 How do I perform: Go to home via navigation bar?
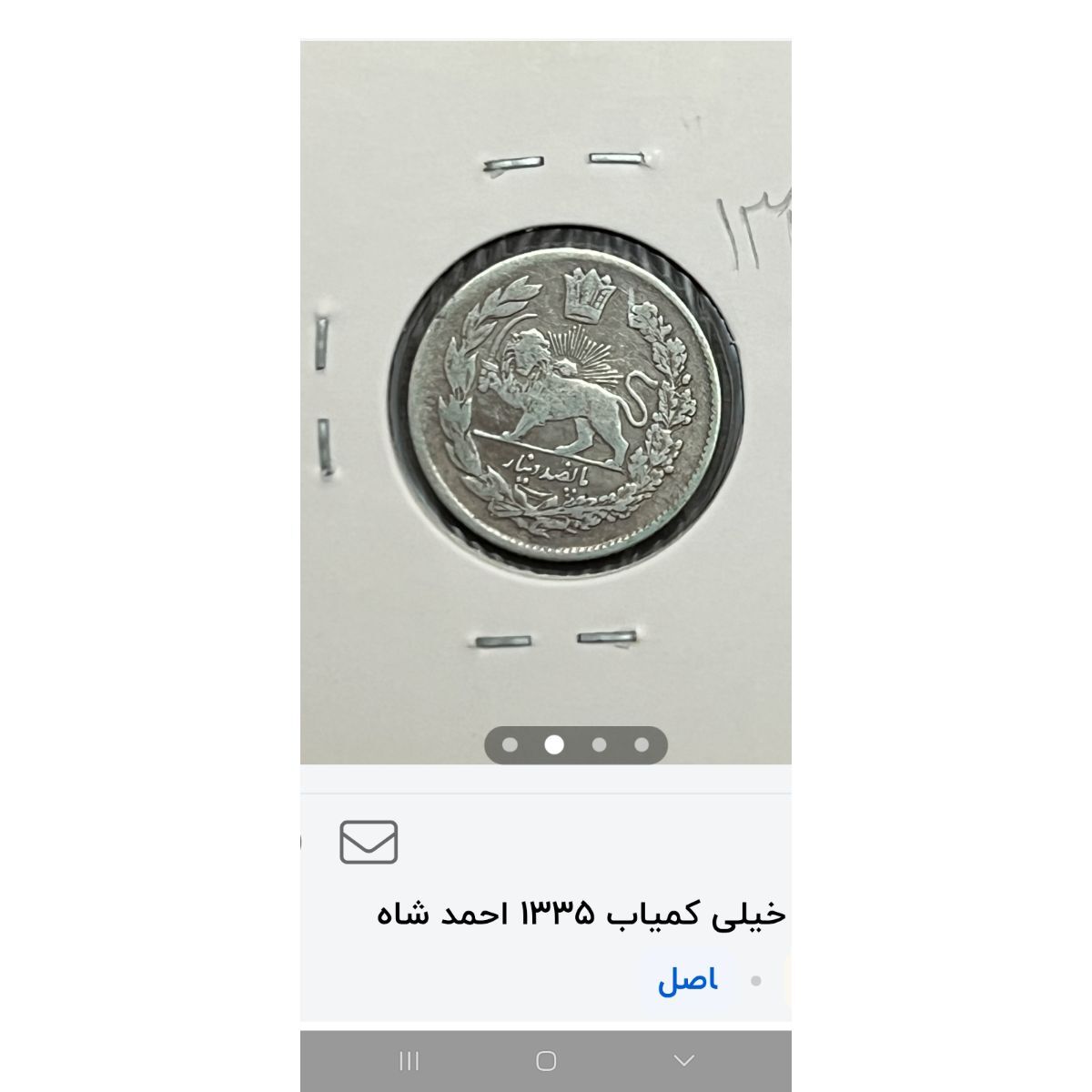coord(546,1060)
